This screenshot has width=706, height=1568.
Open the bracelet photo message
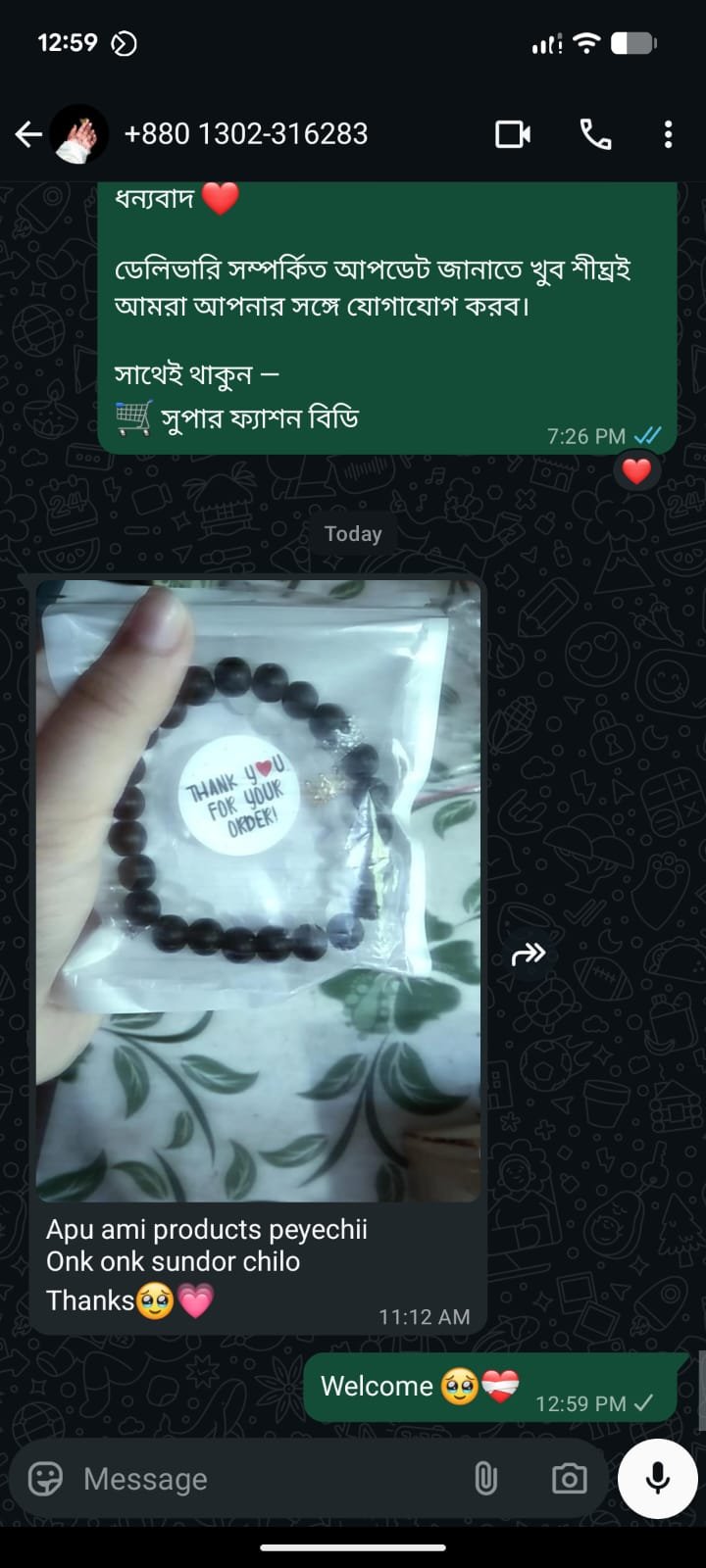(x=259, y=890)
